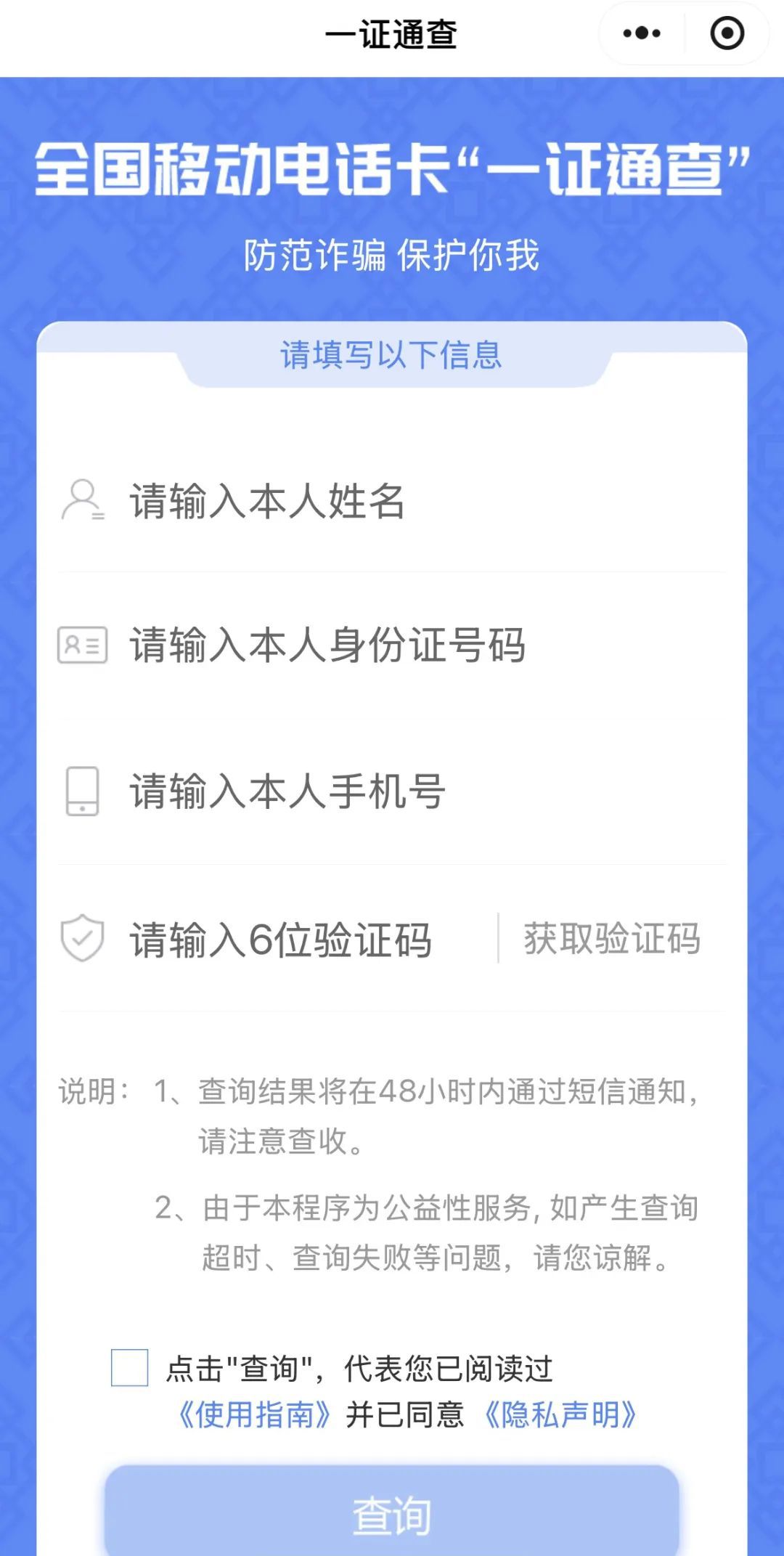This screenshot has width=784, height=1556.
Task: Submit the form with 查询 button
Action: tap(392, 1515)
